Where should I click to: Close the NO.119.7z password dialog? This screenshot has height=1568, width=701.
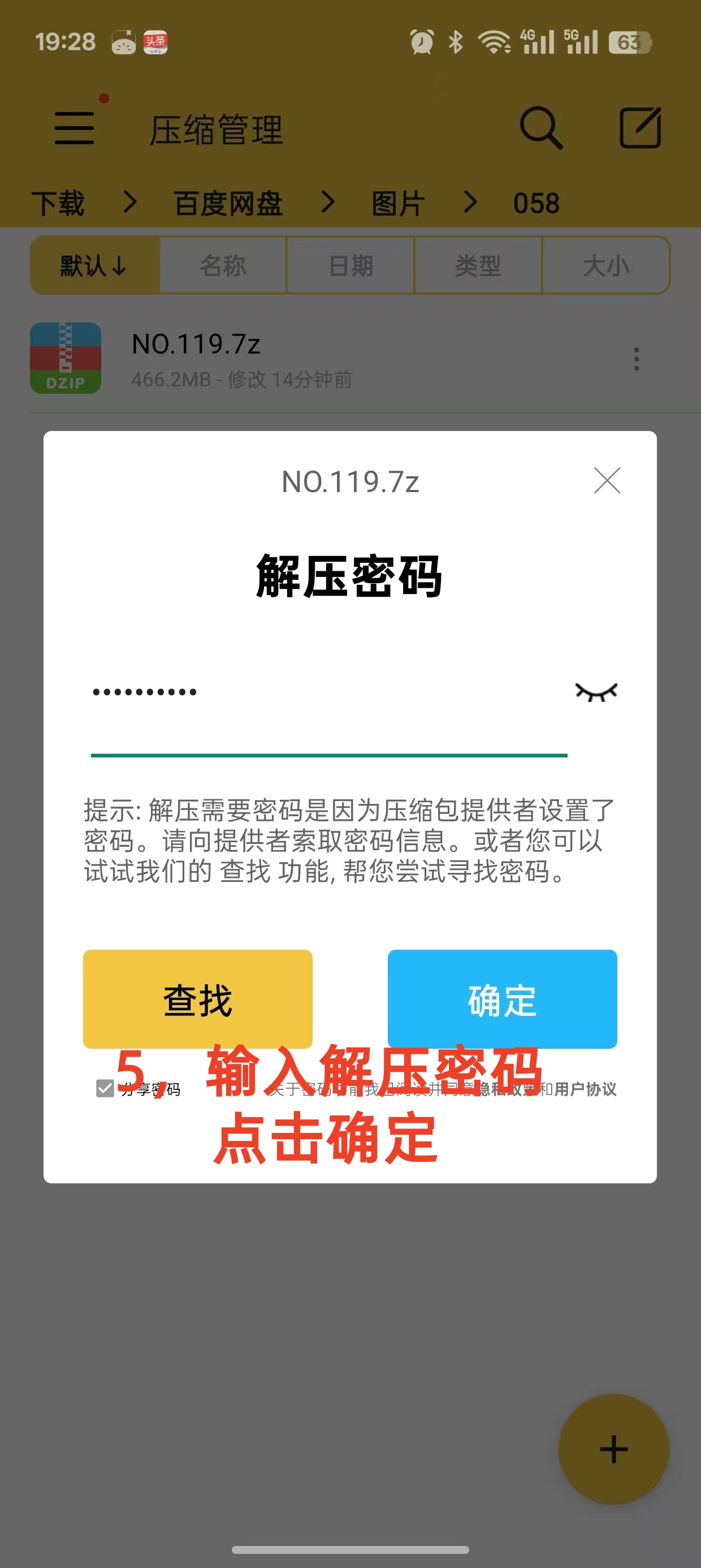pos(607,481)
